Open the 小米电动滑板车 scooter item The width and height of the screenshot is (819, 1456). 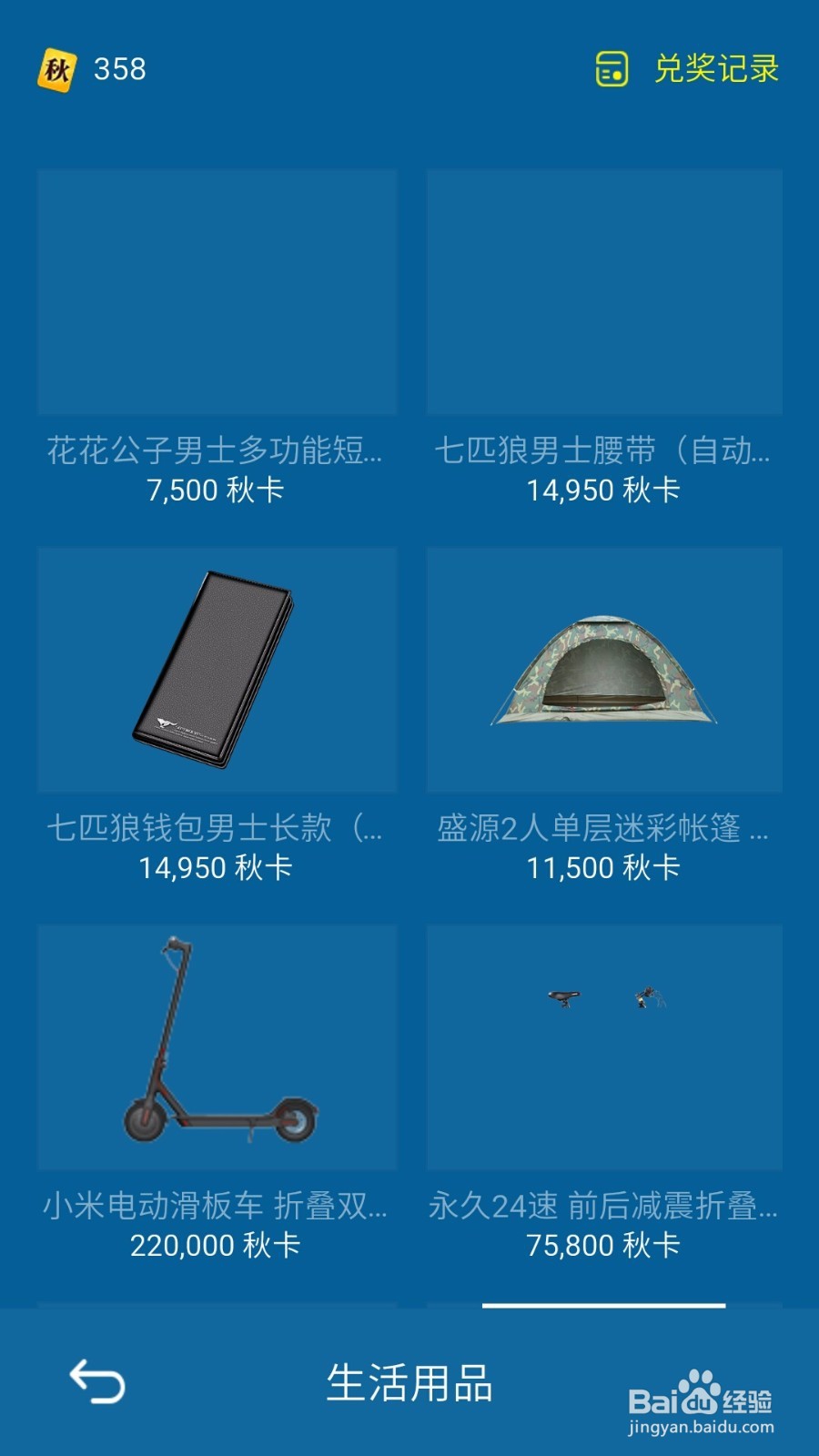[x=217, y=1094]
